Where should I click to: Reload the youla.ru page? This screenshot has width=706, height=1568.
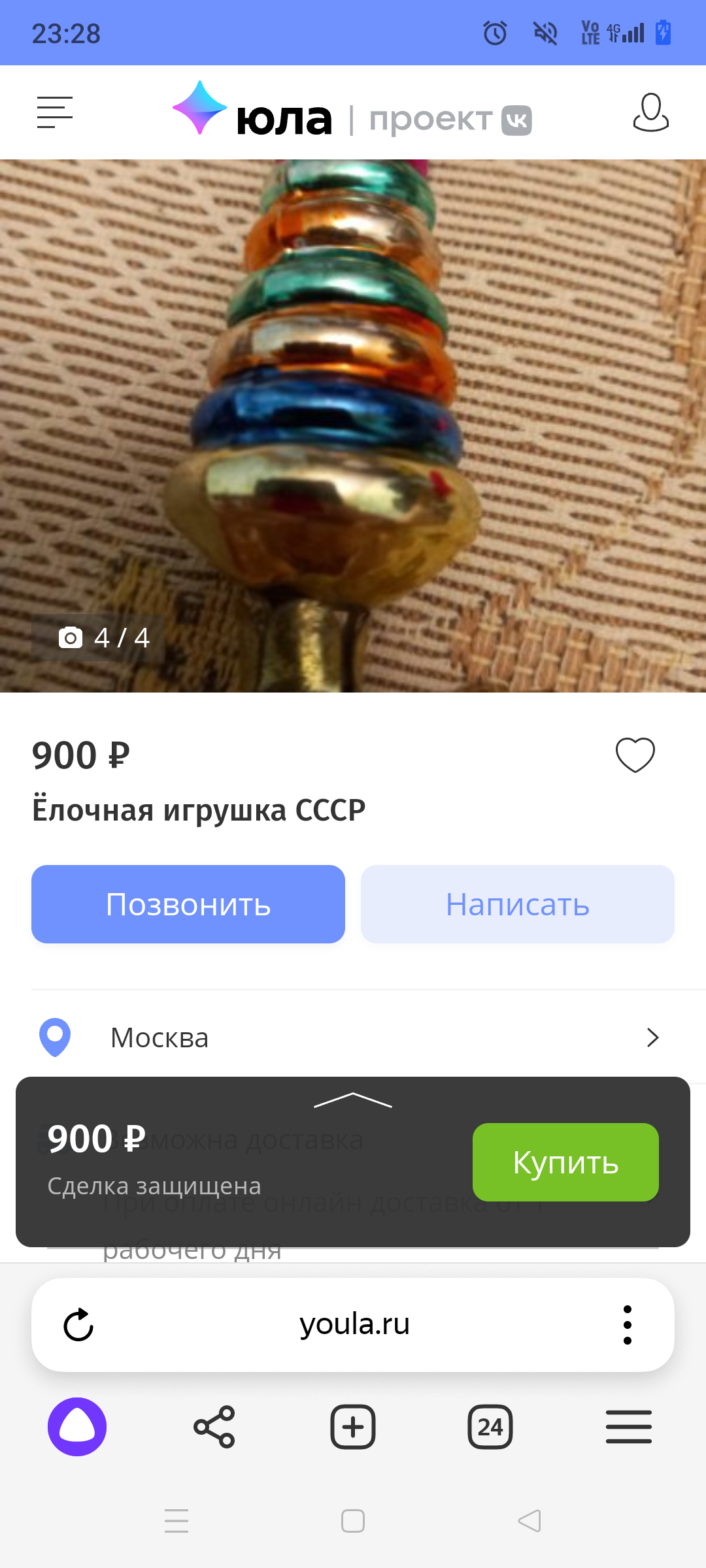tap(78, 1325)
